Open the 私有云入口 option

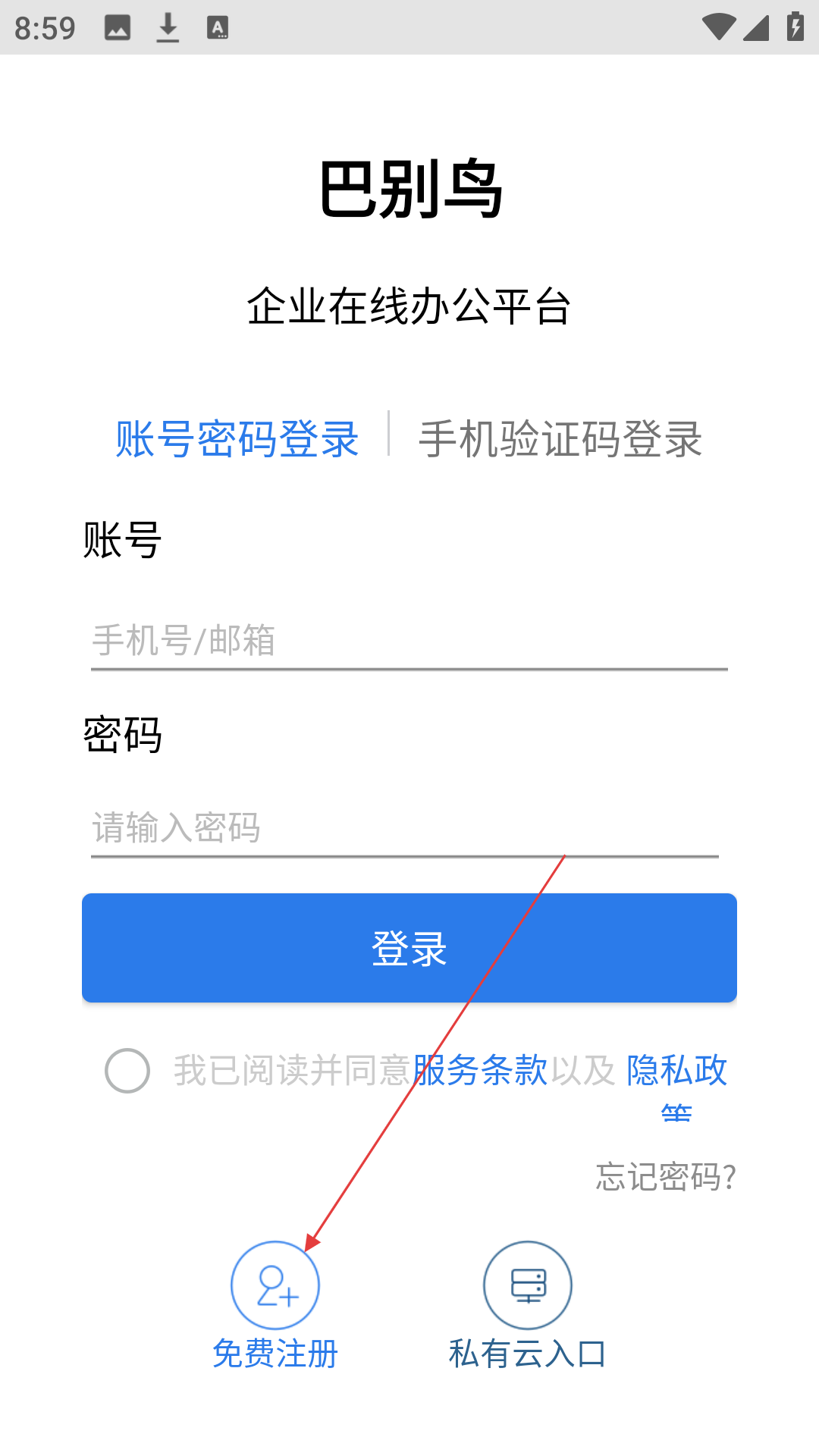pos(528,1304)
